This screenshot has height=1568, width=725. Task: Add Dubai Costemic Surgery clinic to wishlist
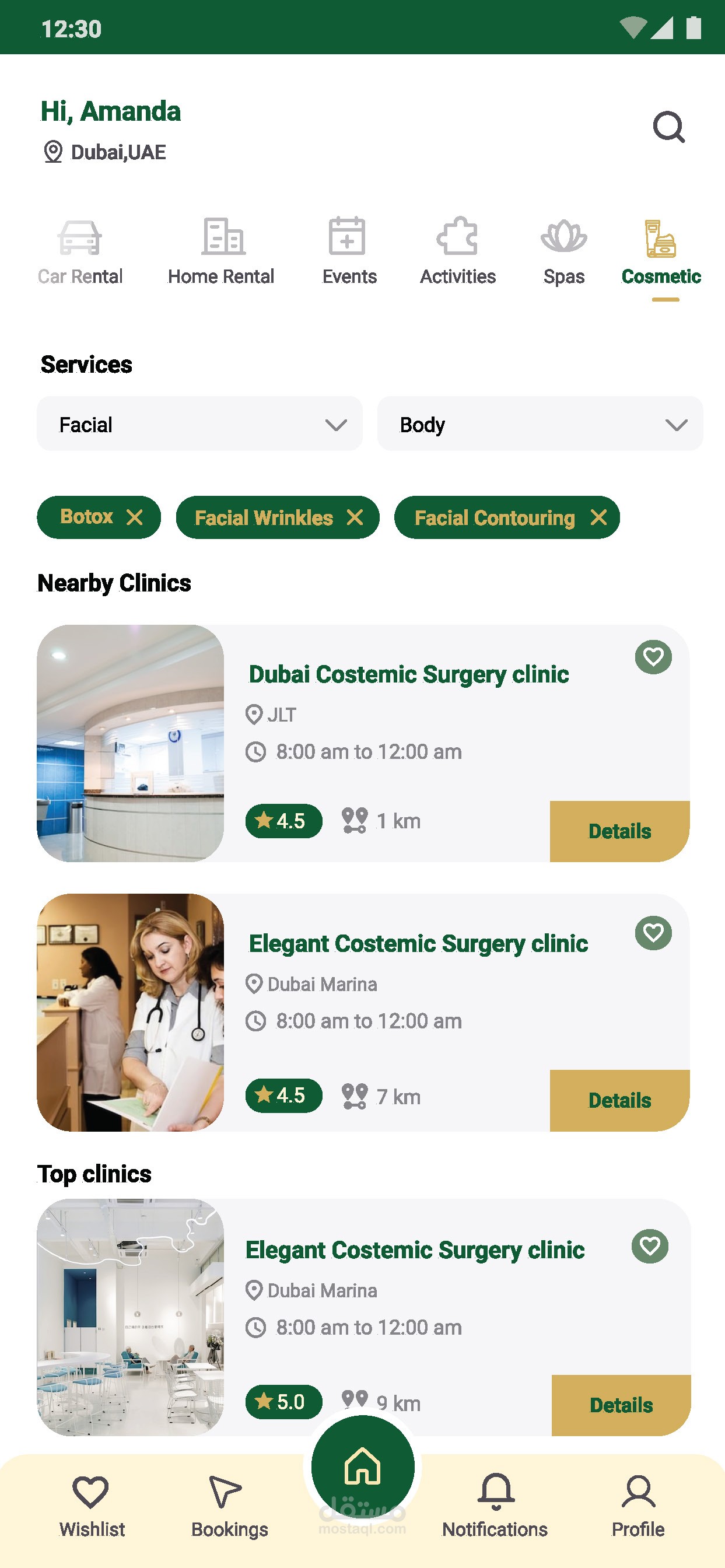click(x=653, y=657)
